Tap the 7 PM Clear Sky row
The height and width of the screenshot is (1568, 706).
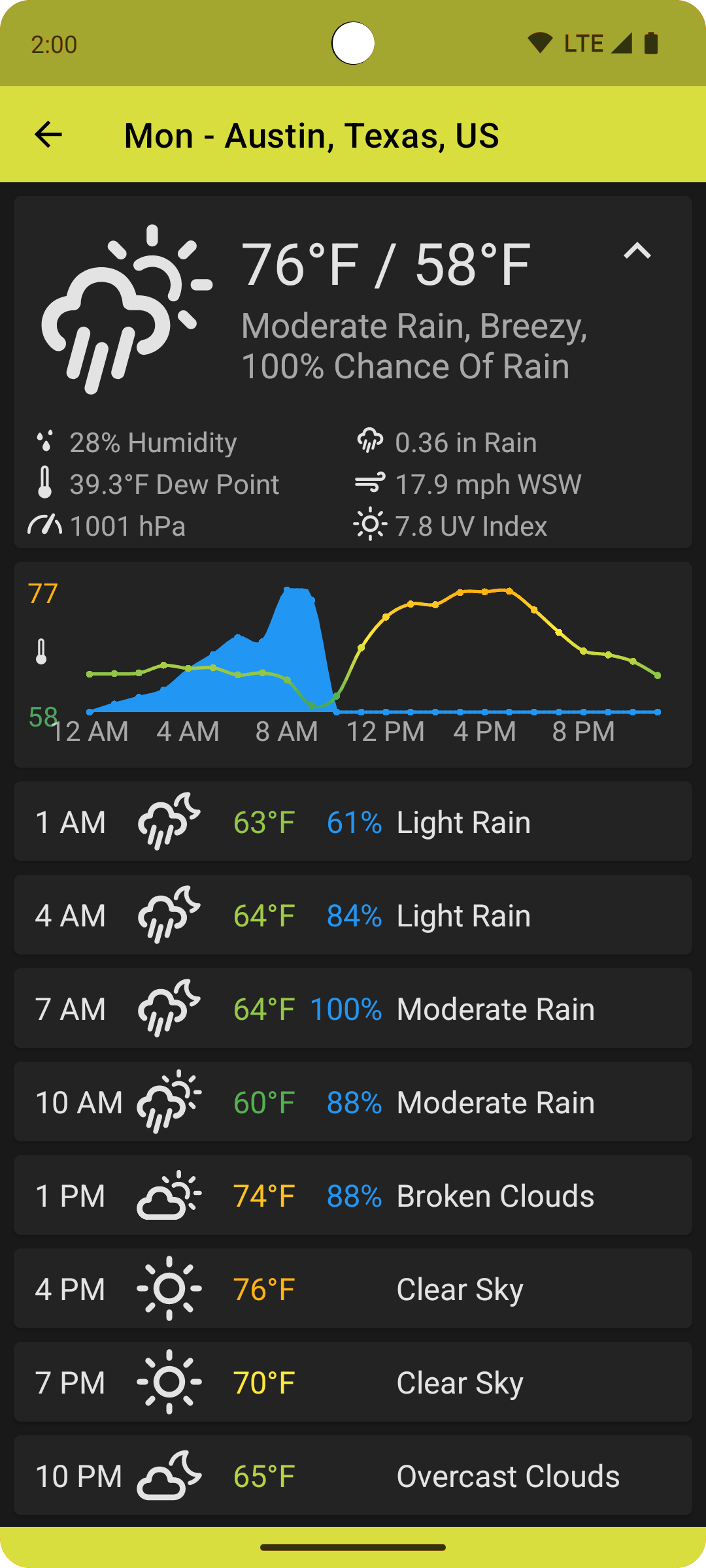(x=353, y=1382)
